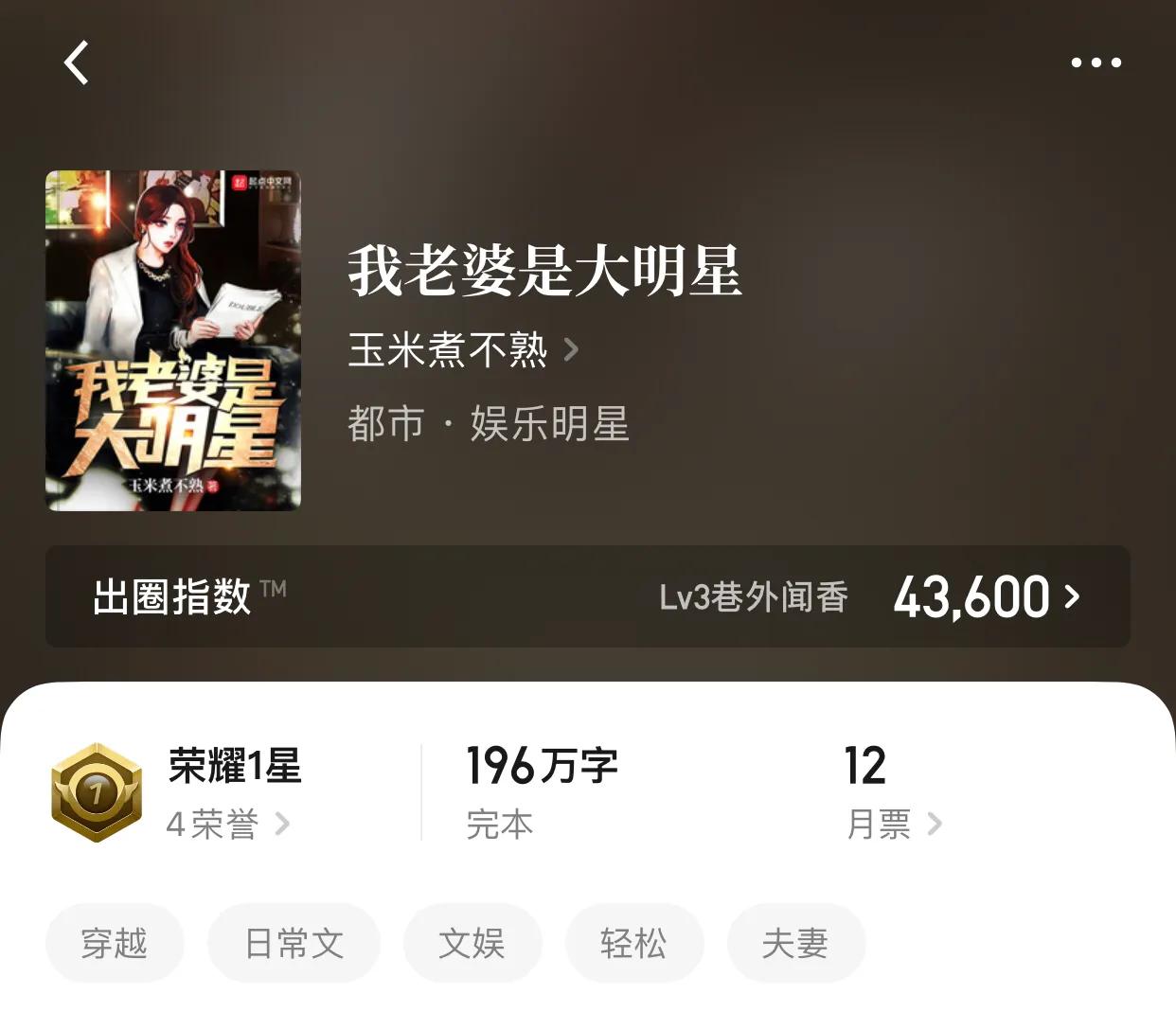Viewport: 1176px width, 1012px height.
Task: Open the 都市 · 娱乐明星 category
Action: (x=489, y=423)
